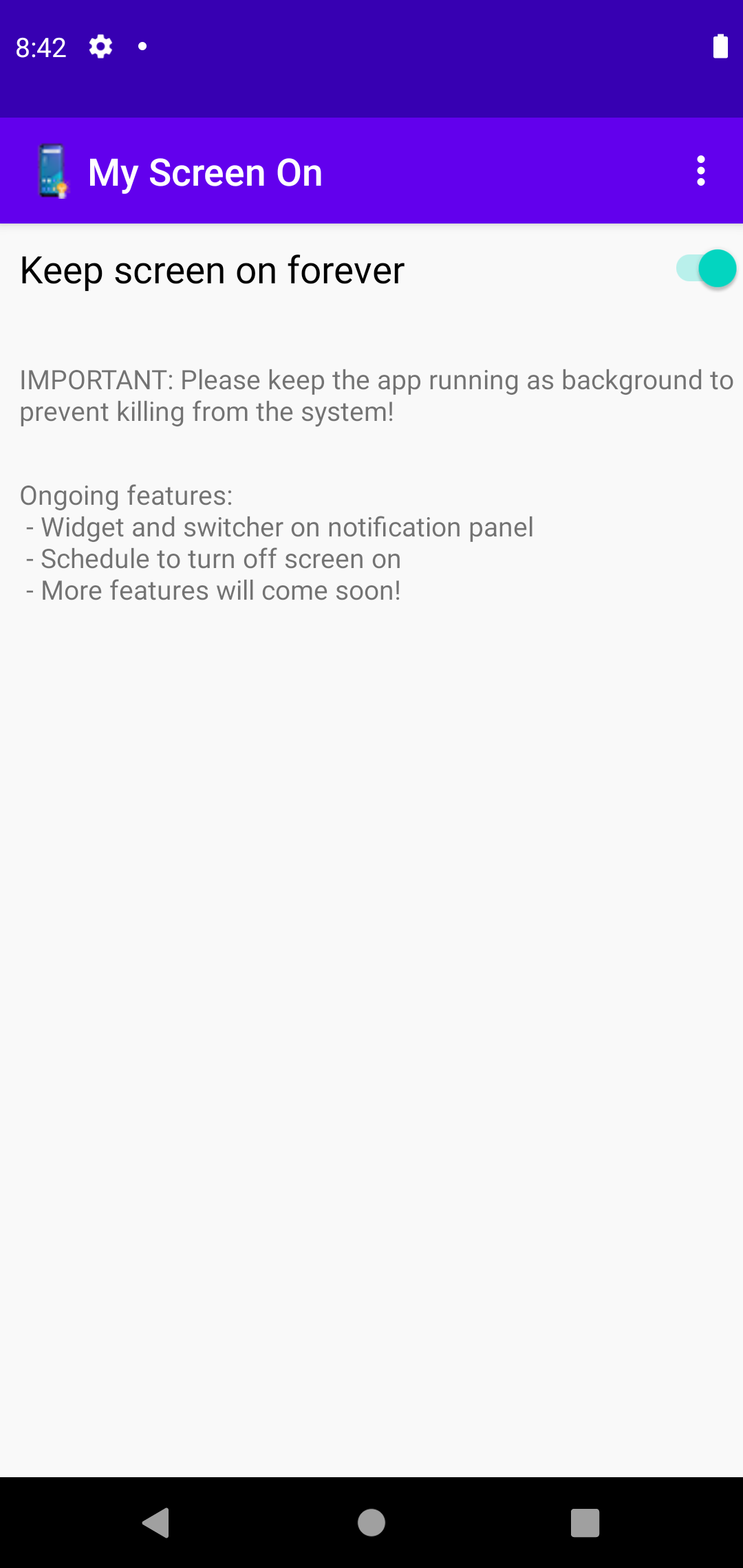Tap the Keep screen on forever label
The width and height of the screenshot is (743, 1568).
(211, 269)
